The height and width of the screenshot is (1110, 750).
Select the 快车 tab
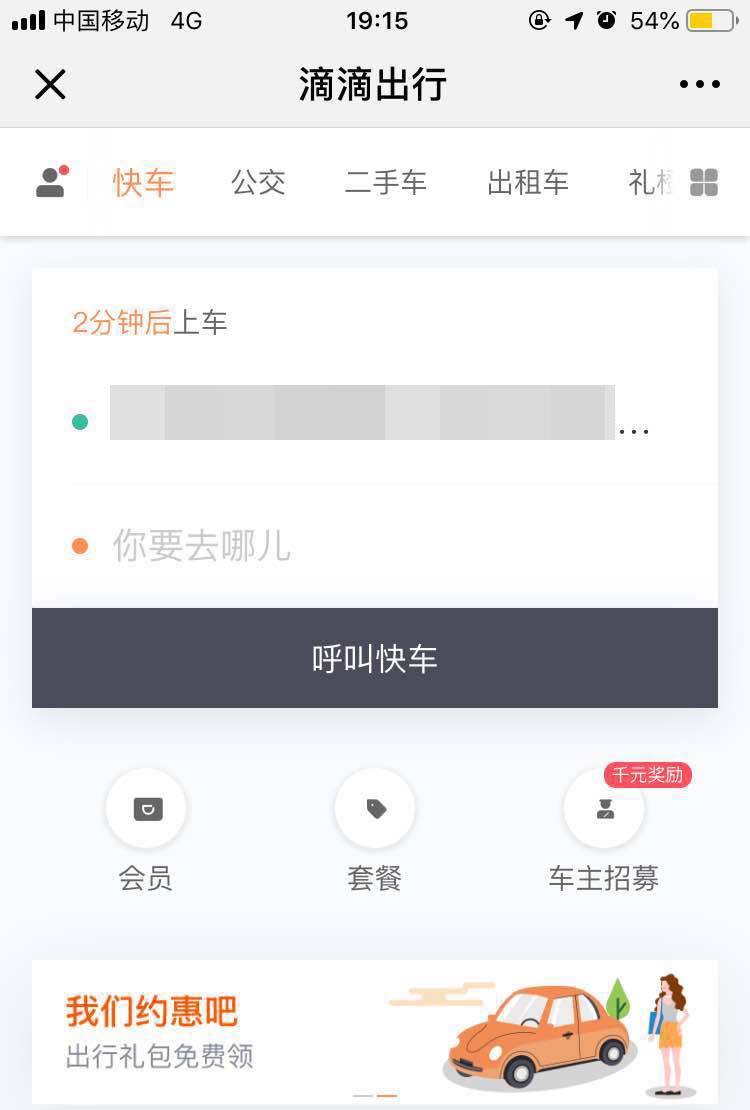click(143, 183)
